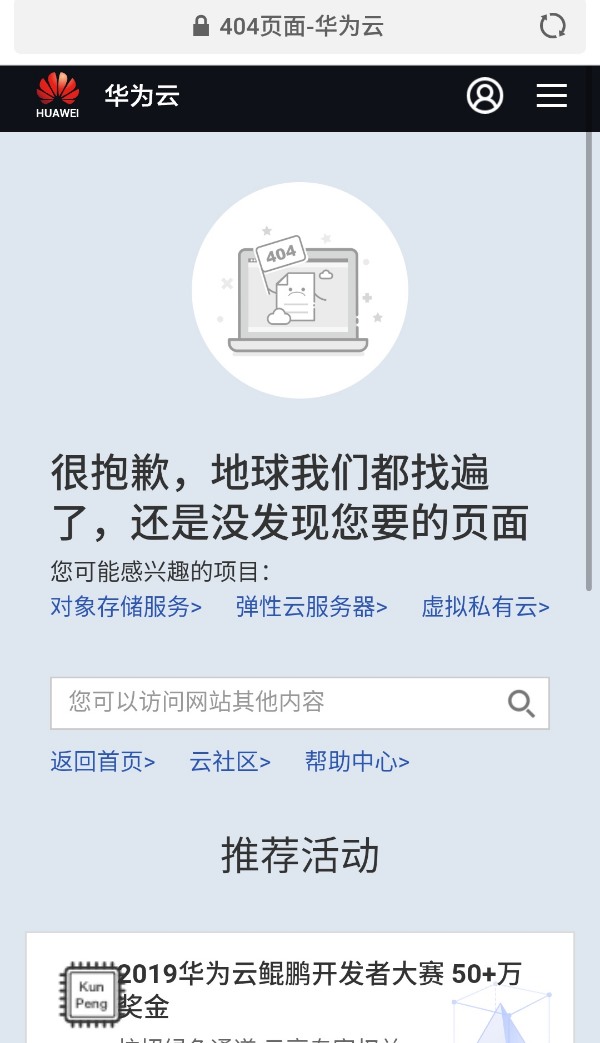Tap the 华为云 header logo

point(108,97)
